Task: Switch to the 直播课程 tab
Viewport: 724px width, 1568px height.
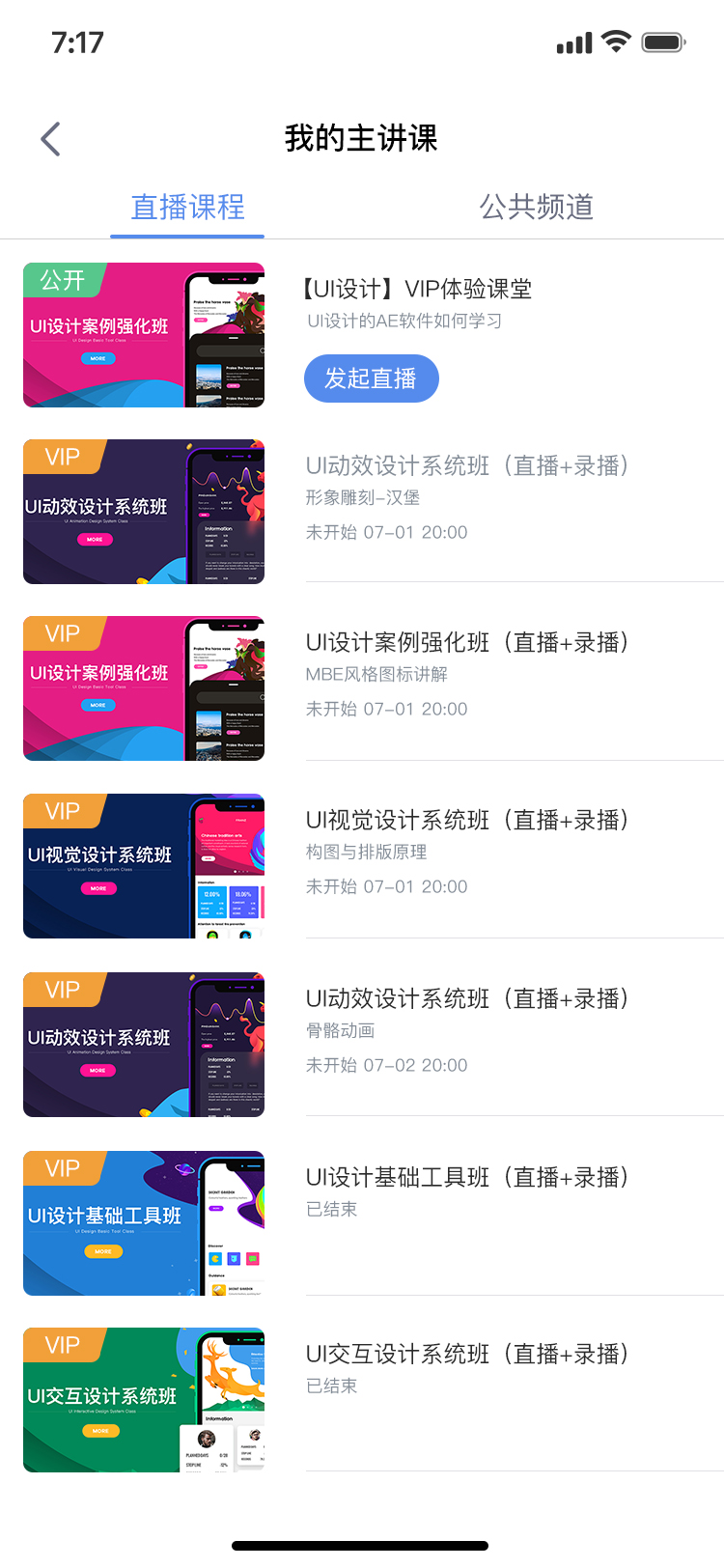Action: coord(187,207)
